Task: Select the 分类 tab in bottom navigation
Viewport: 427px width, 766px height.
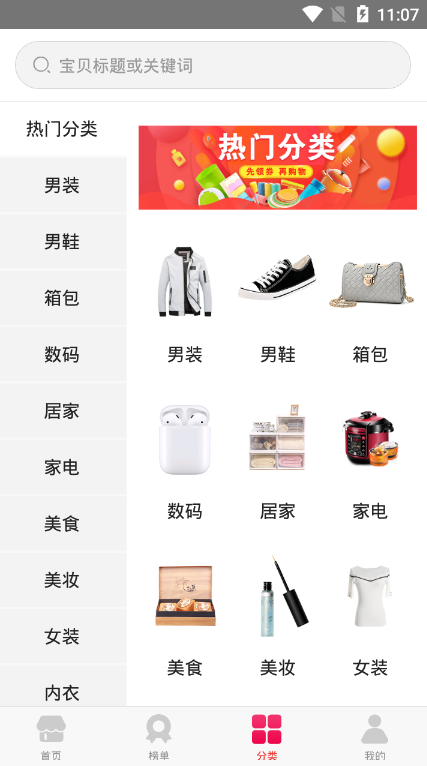Action: pos(267,737)
